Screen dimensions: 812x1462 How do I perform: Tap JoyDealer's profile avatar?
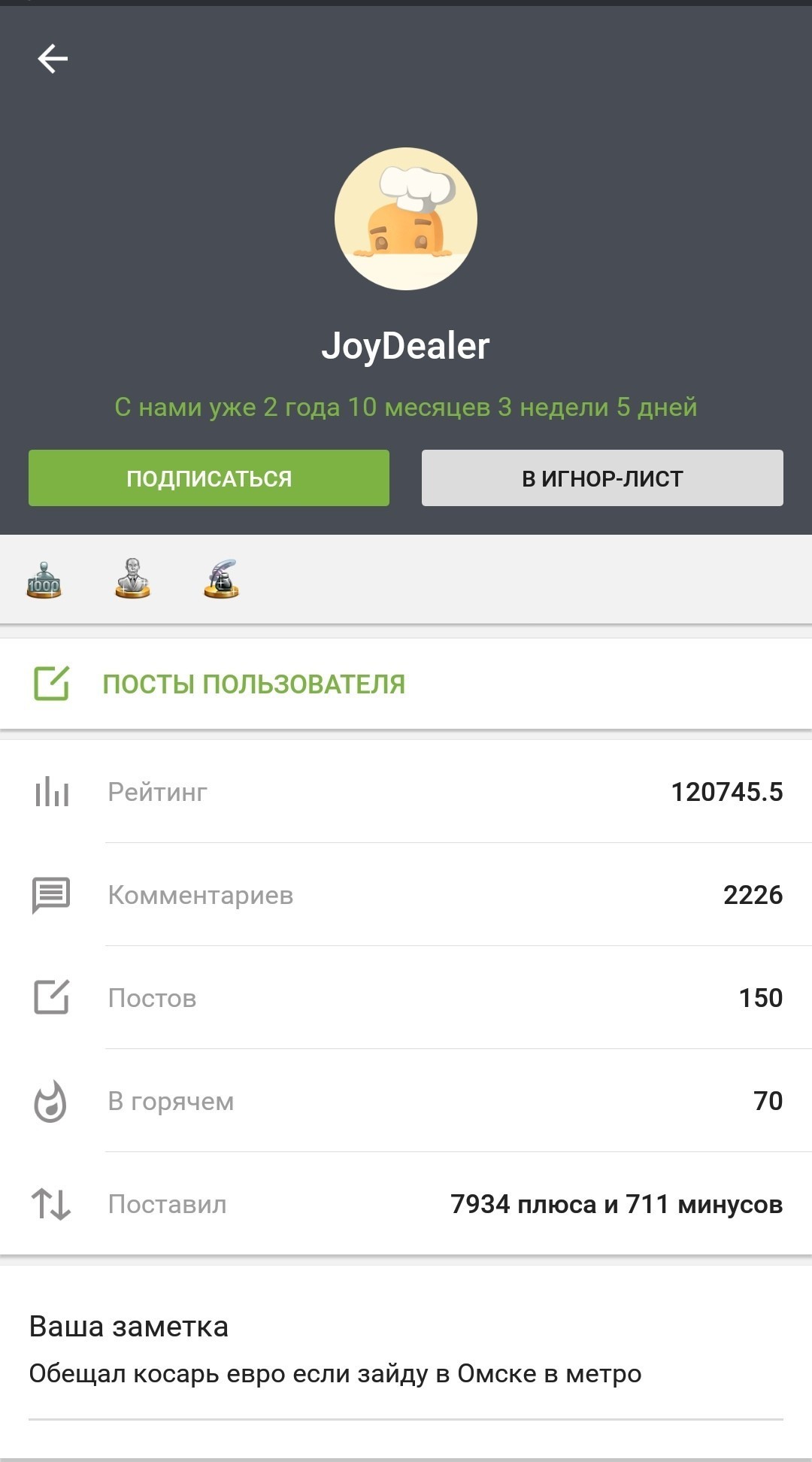[x=406, y=219]
